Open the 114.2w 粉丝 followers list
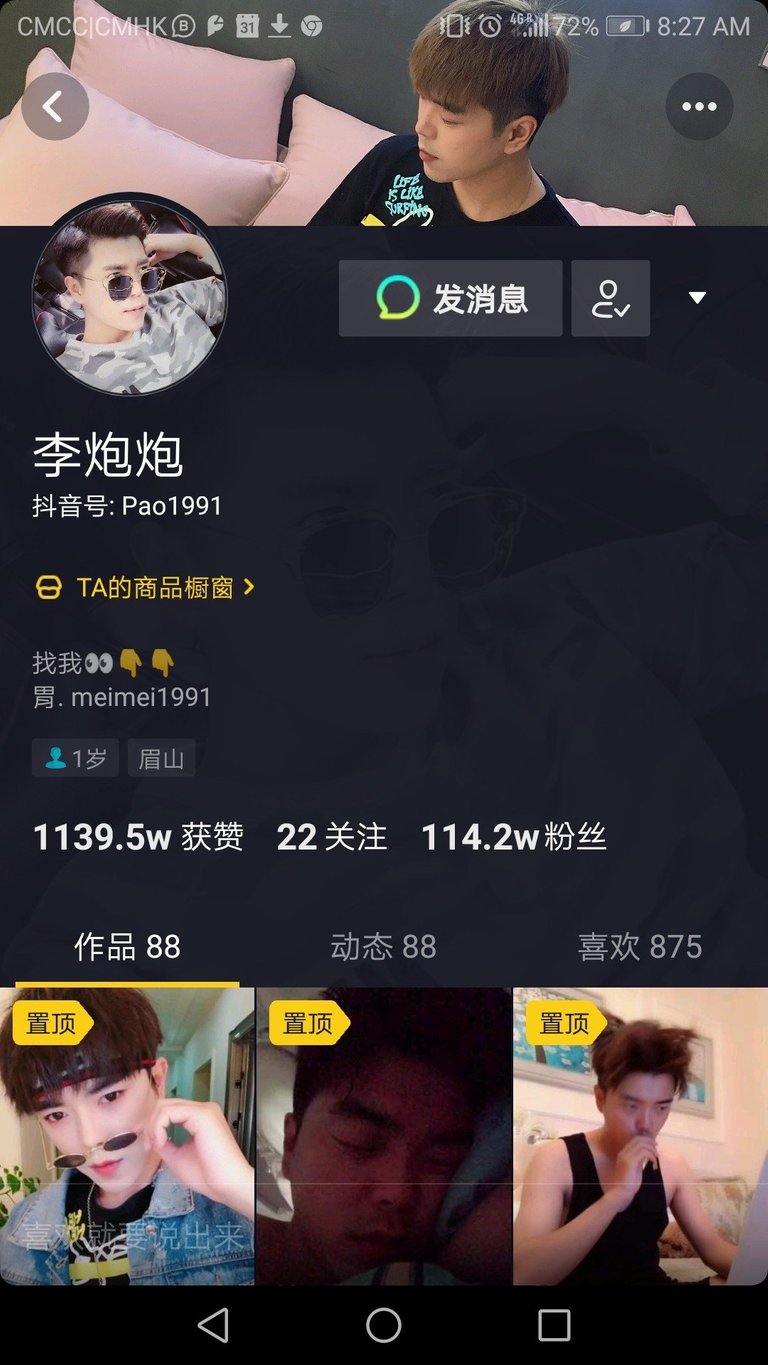 (513, 837)
